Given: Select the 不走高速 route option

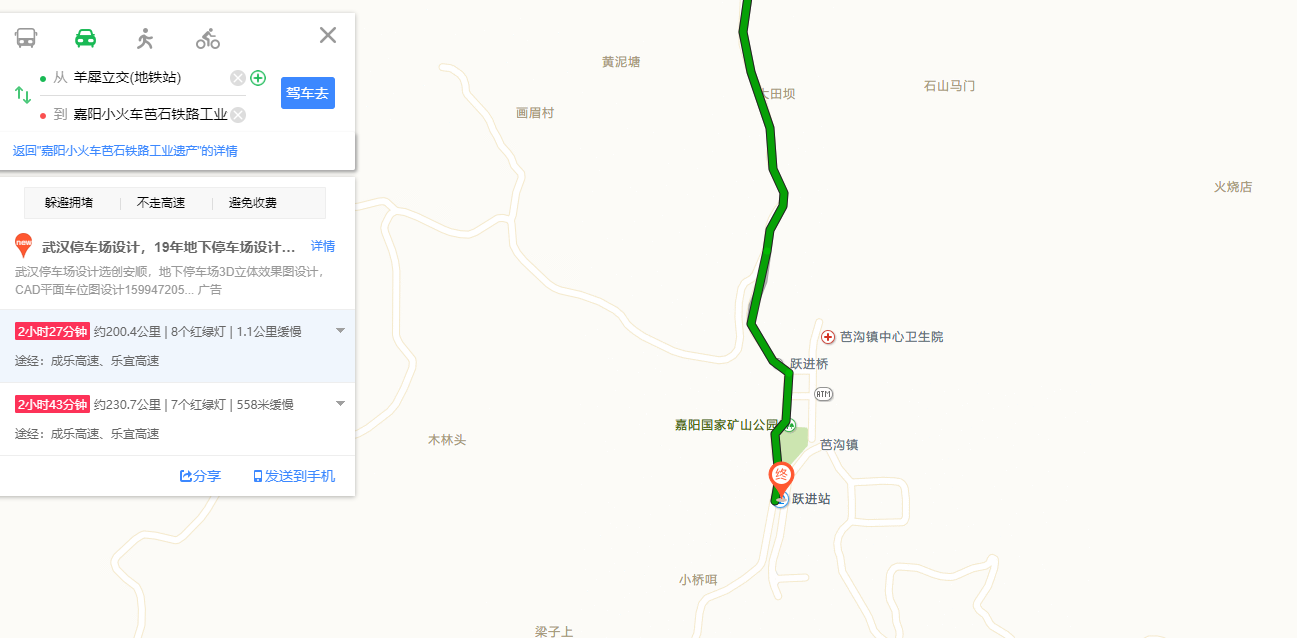Looking at the screenshot, I should [161, 203].
